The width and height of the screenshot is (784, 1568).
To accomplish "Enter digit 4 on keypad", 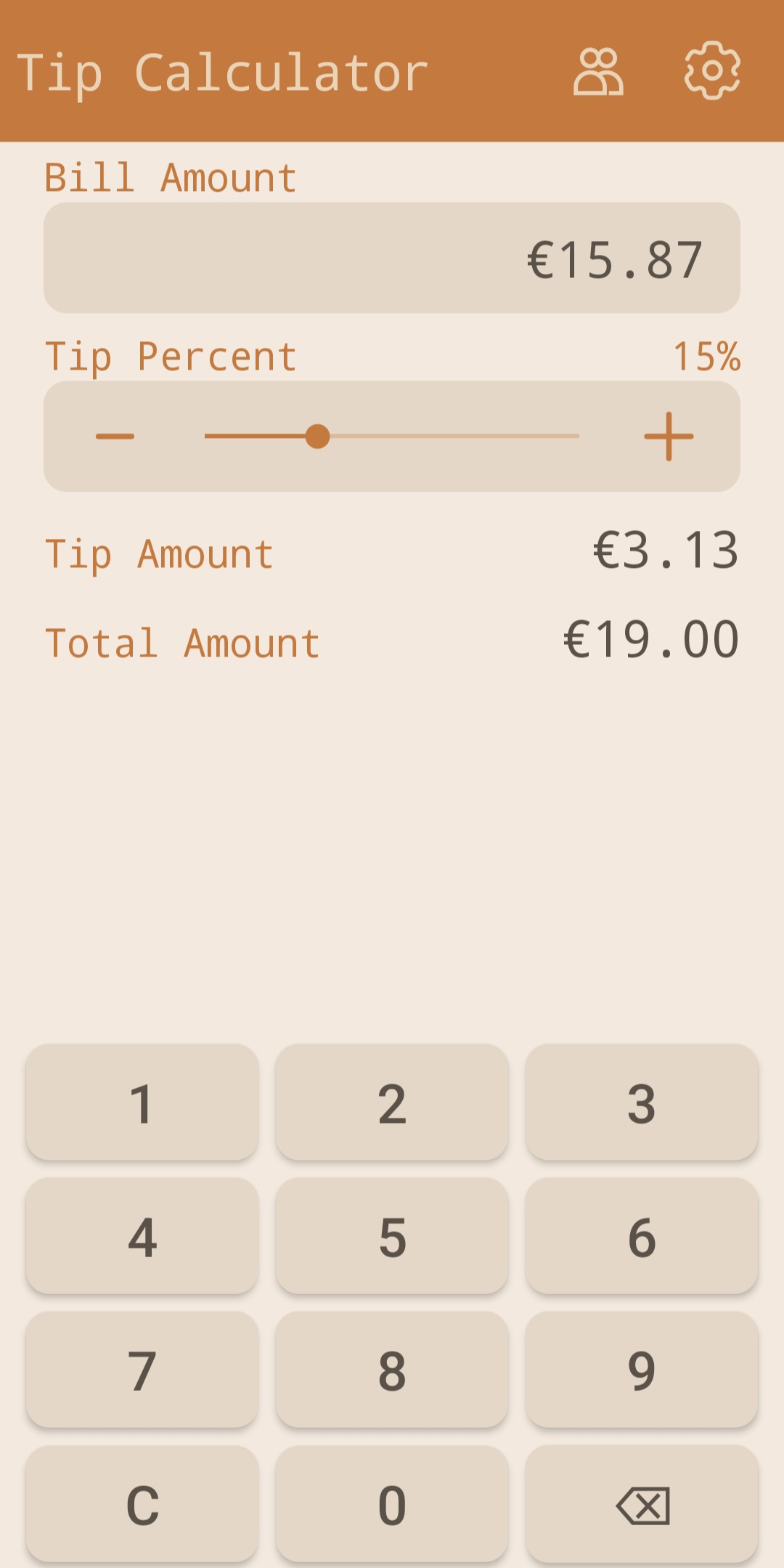I will click(142, 1236).
